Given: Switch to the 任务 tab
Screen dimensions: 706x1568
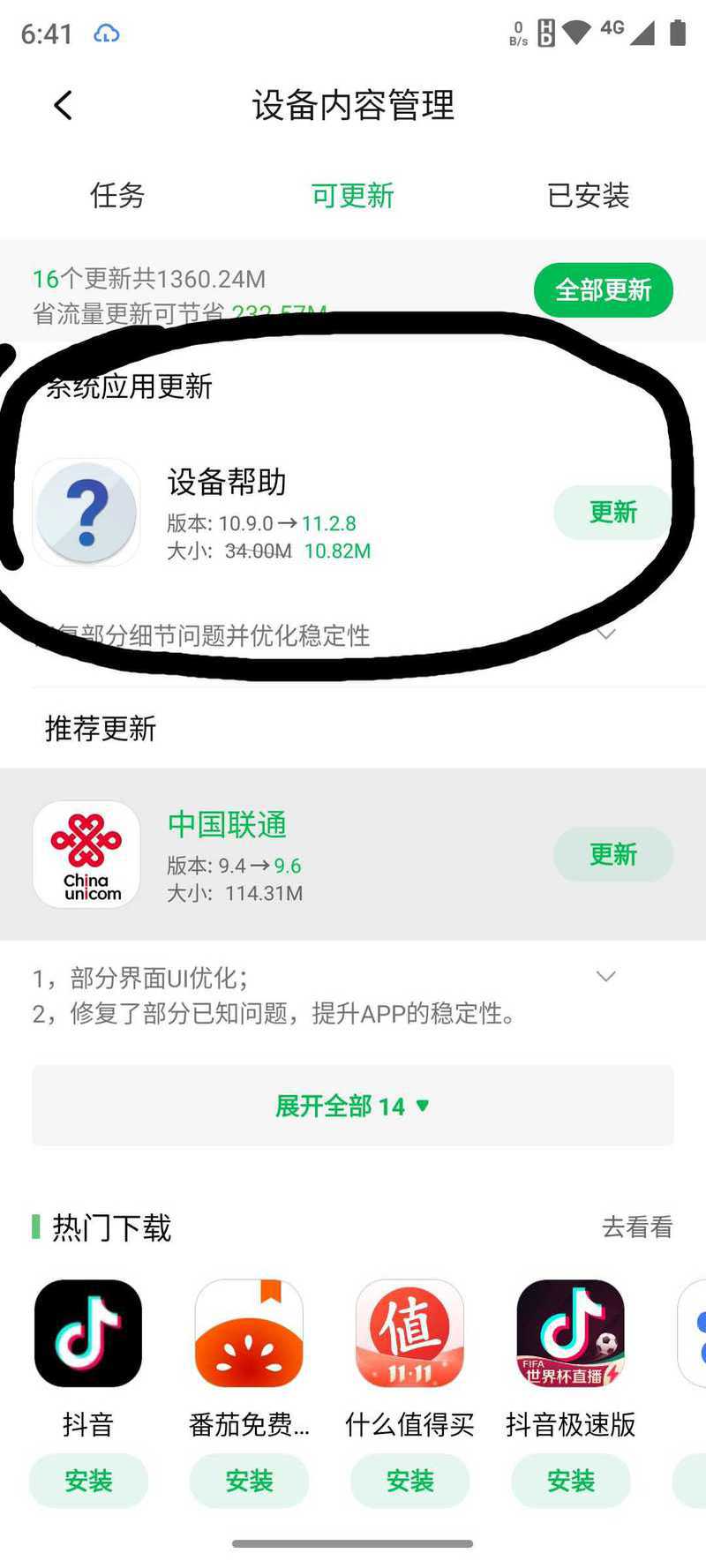Looking at the screenshot, I should 117,195.
